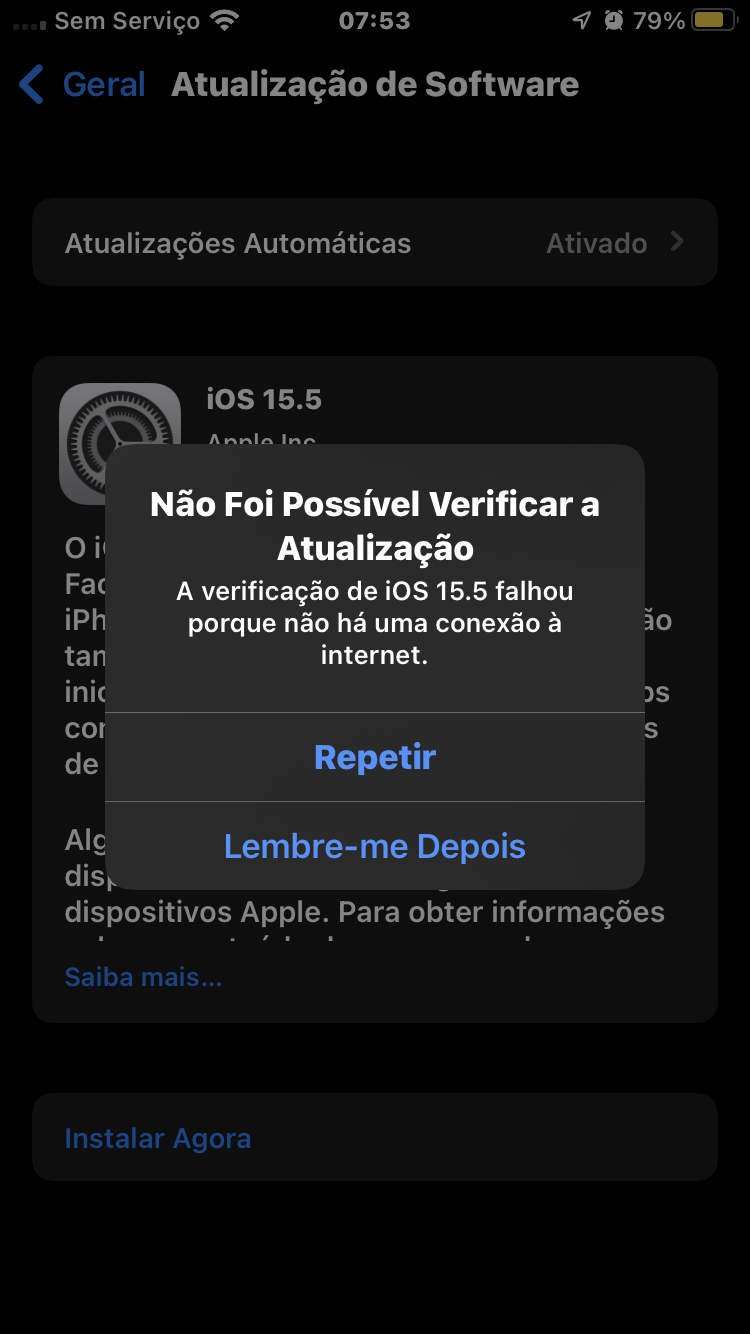Tap Repetir to retry verification
Image resolution: width=750 pixels, height=1334 pixels.
pos(375,757)
